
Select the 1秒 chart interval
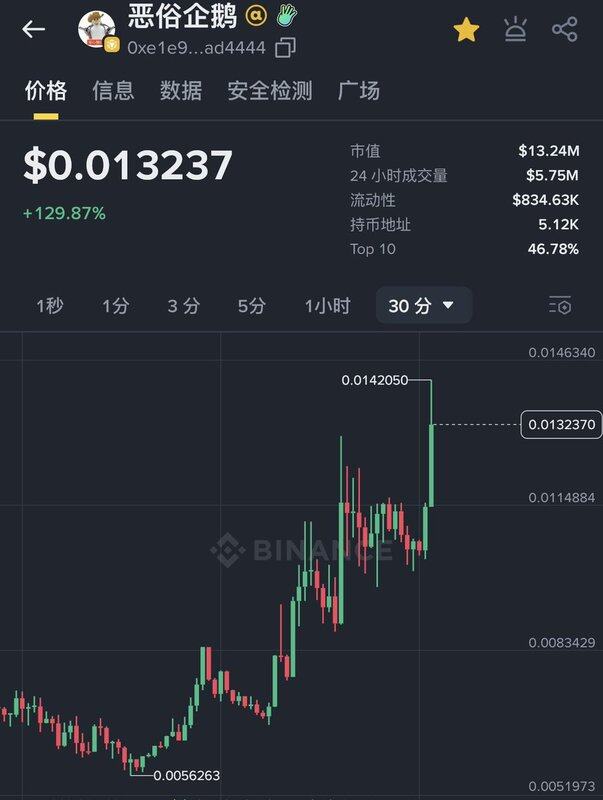tap(49, 306)
